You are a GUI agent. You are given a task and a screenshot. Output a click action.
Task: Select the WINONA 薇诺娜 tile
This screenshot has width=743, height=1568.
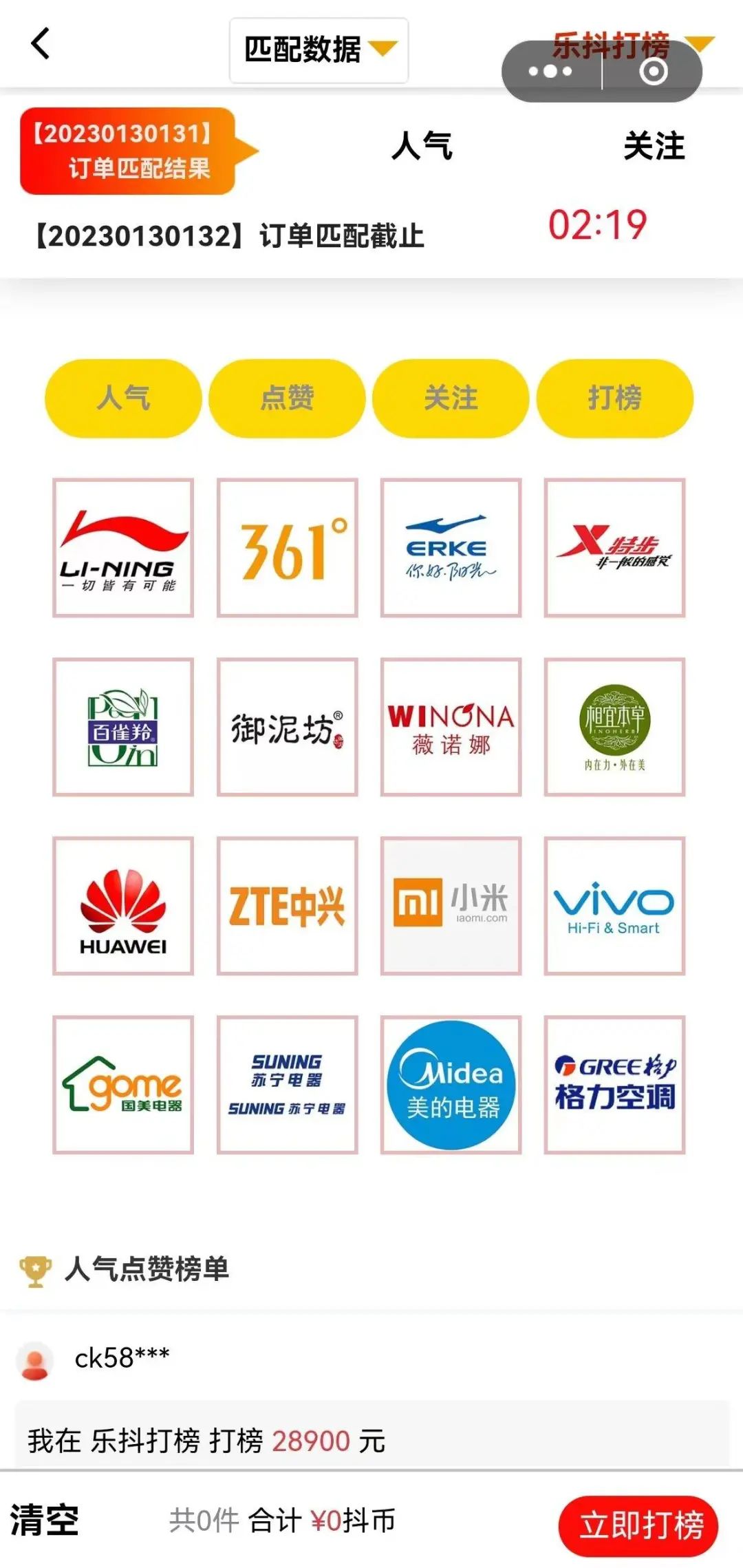coord(451,727)
